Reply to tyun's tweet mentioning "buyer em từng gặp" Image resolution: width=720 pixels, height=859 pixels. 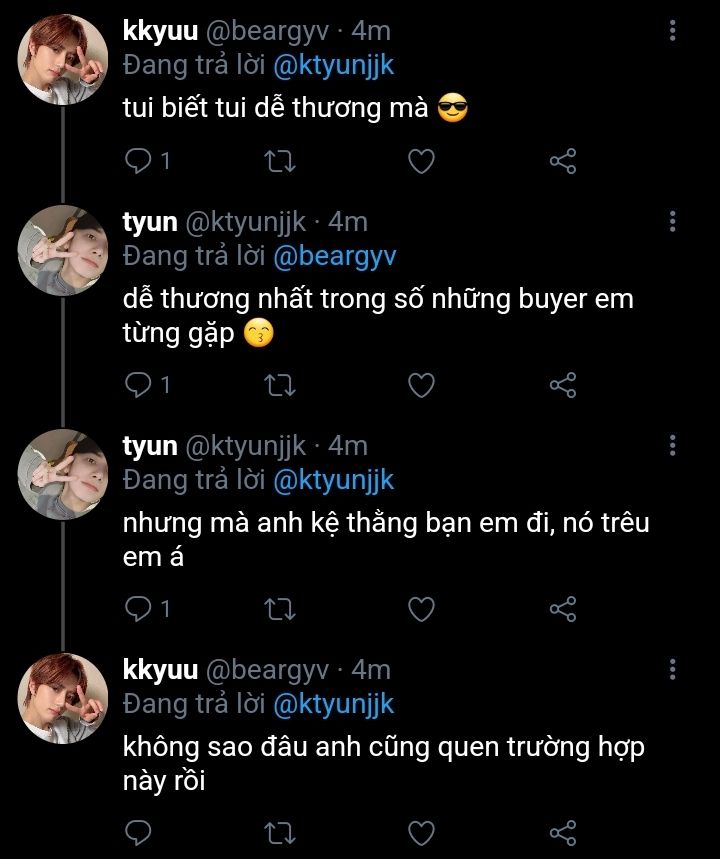click(141, 385)
